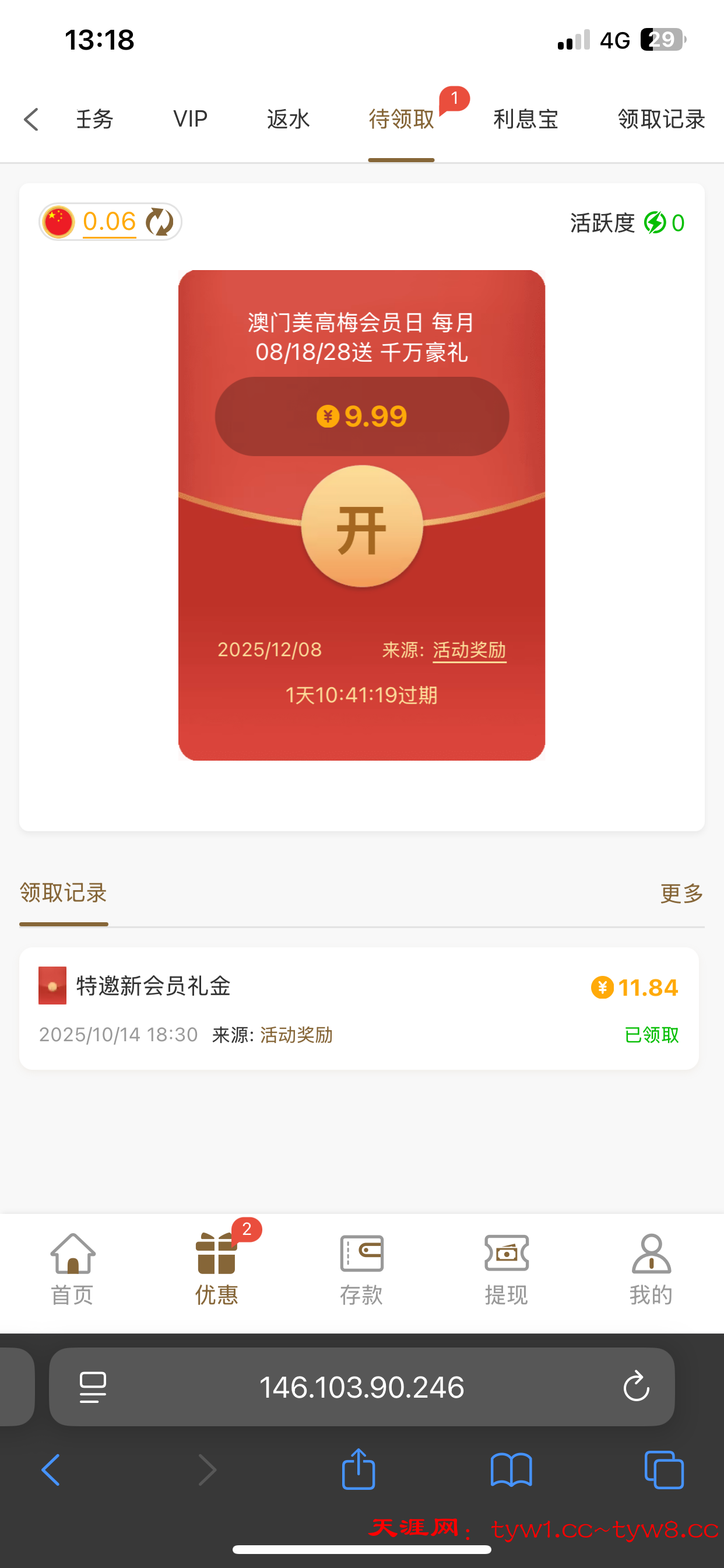Viewport: 724px width, 1568px height.
Task: Switch to the 任务 tab
Action: [95, 120]
